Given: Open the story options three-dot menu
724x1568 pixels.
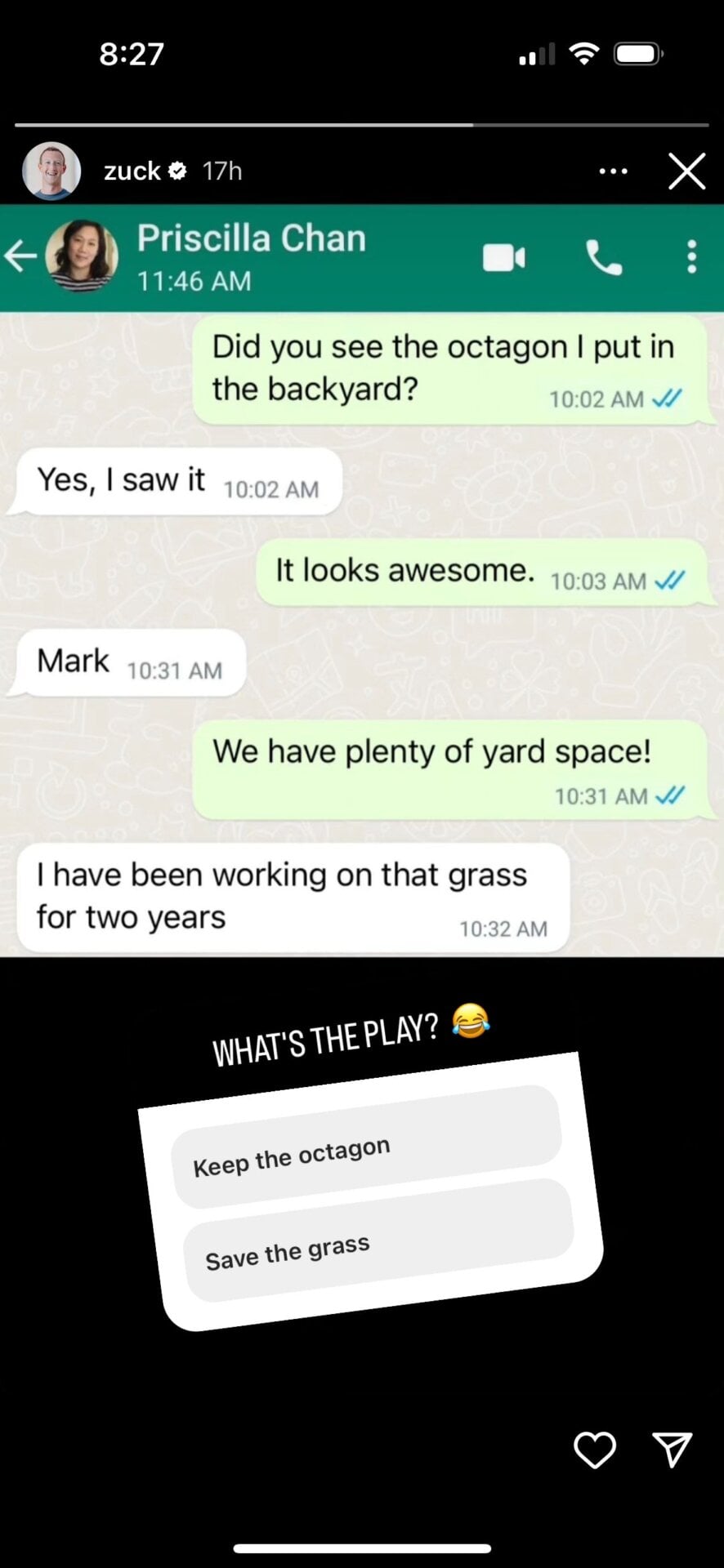Looking at the screenshot, I should [x=613, y=171].
